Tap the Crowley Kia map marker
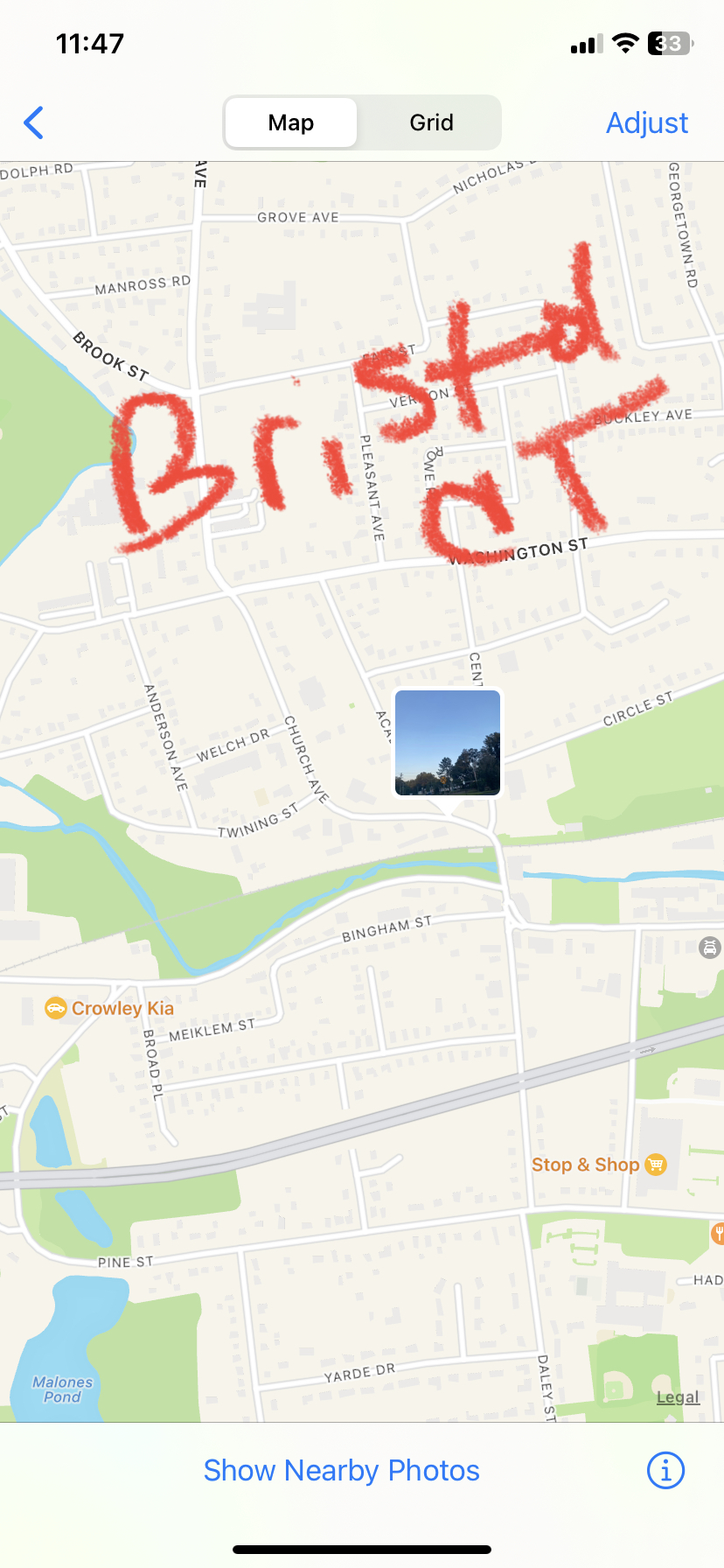Screen dimensions: 724x1568 coord(56,1009)
